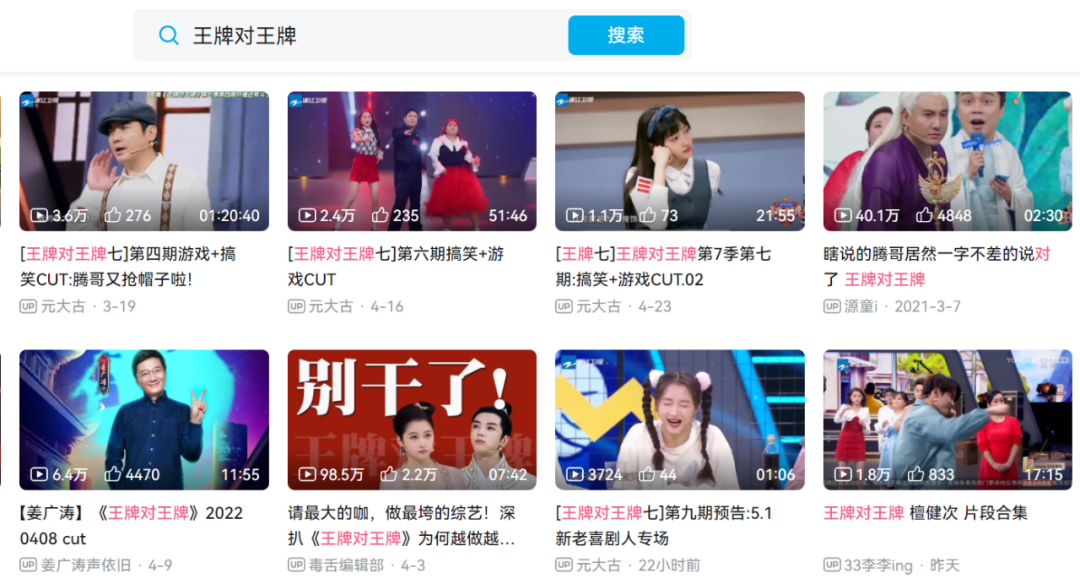Open the video 瞎说的腾哥居然一字不差的说对了
Screen dimensions: 1080x584
click(947, 162)
